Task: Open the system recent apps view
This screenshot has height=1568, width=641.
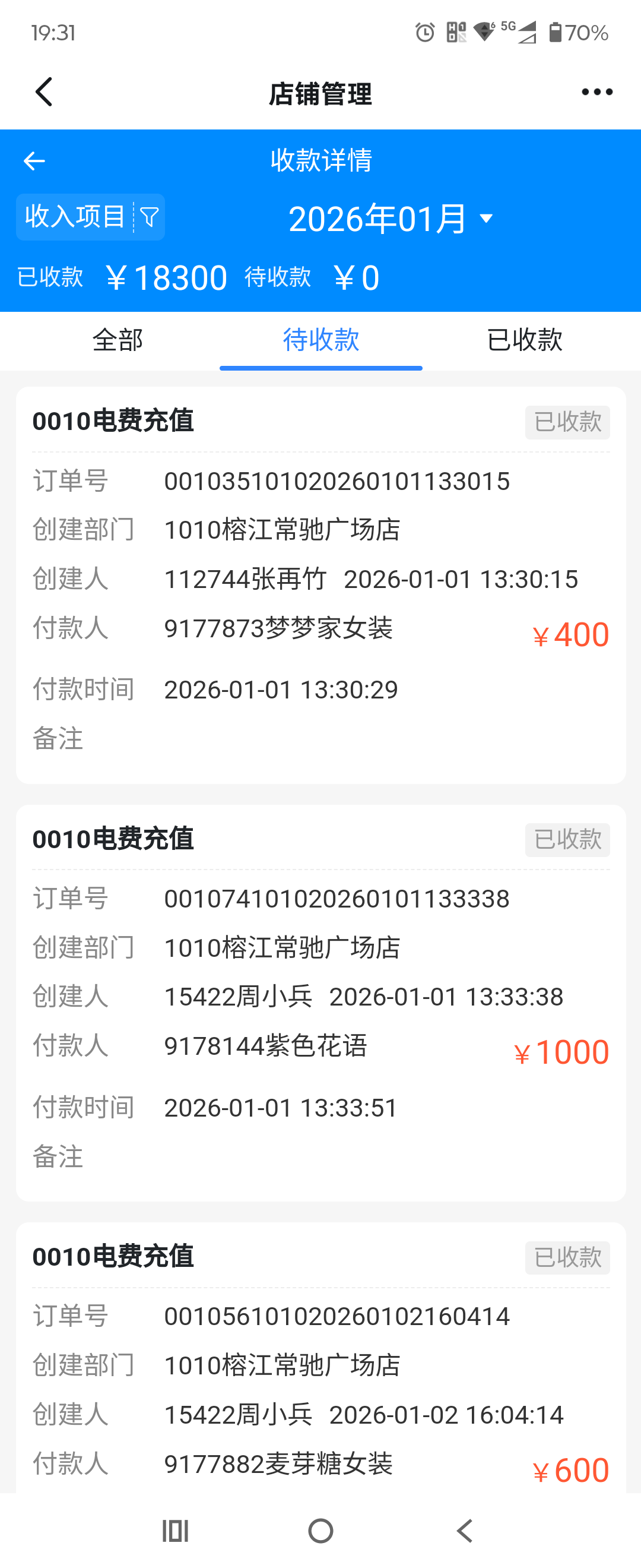Action: pos(175,1530)
